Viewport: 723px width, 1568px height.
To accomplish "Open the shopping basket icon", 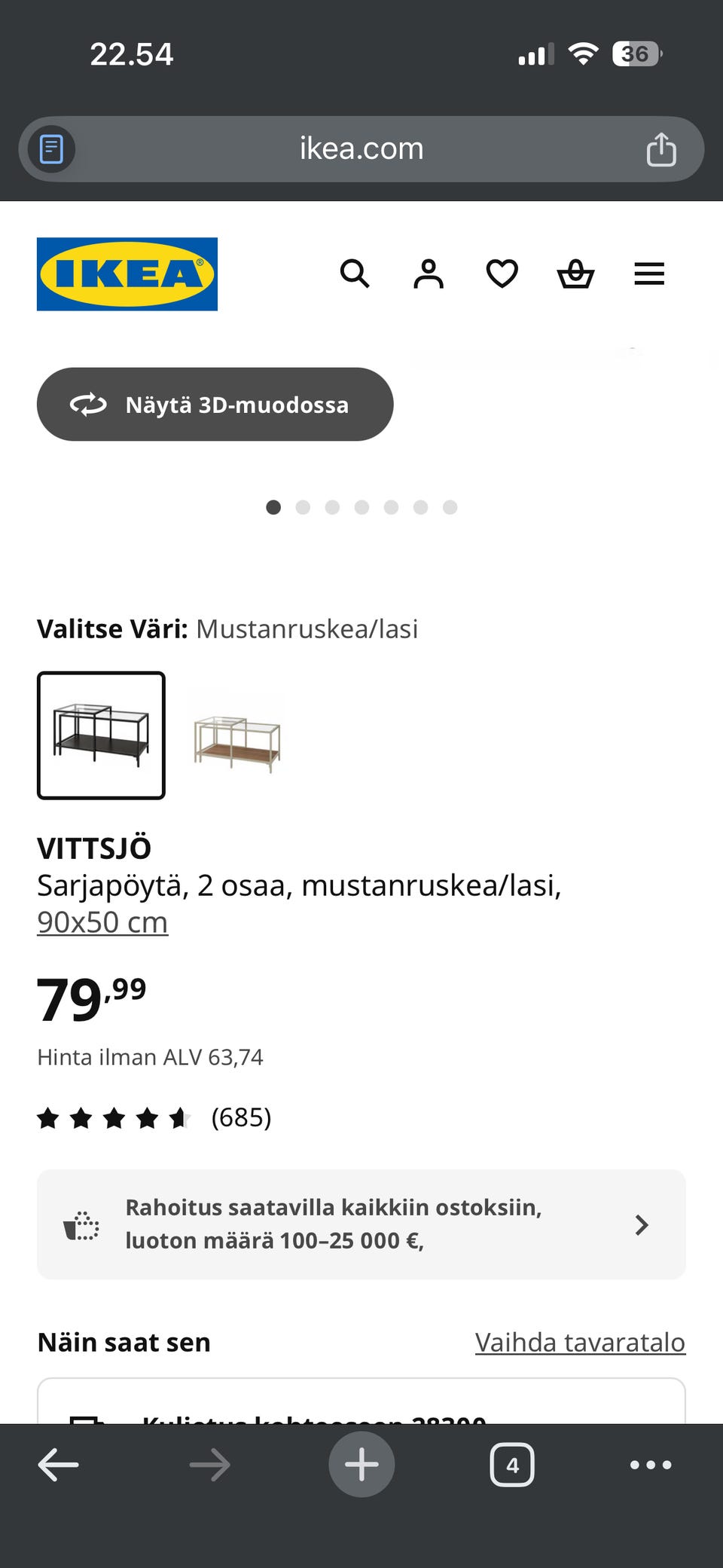I will 575,274.
